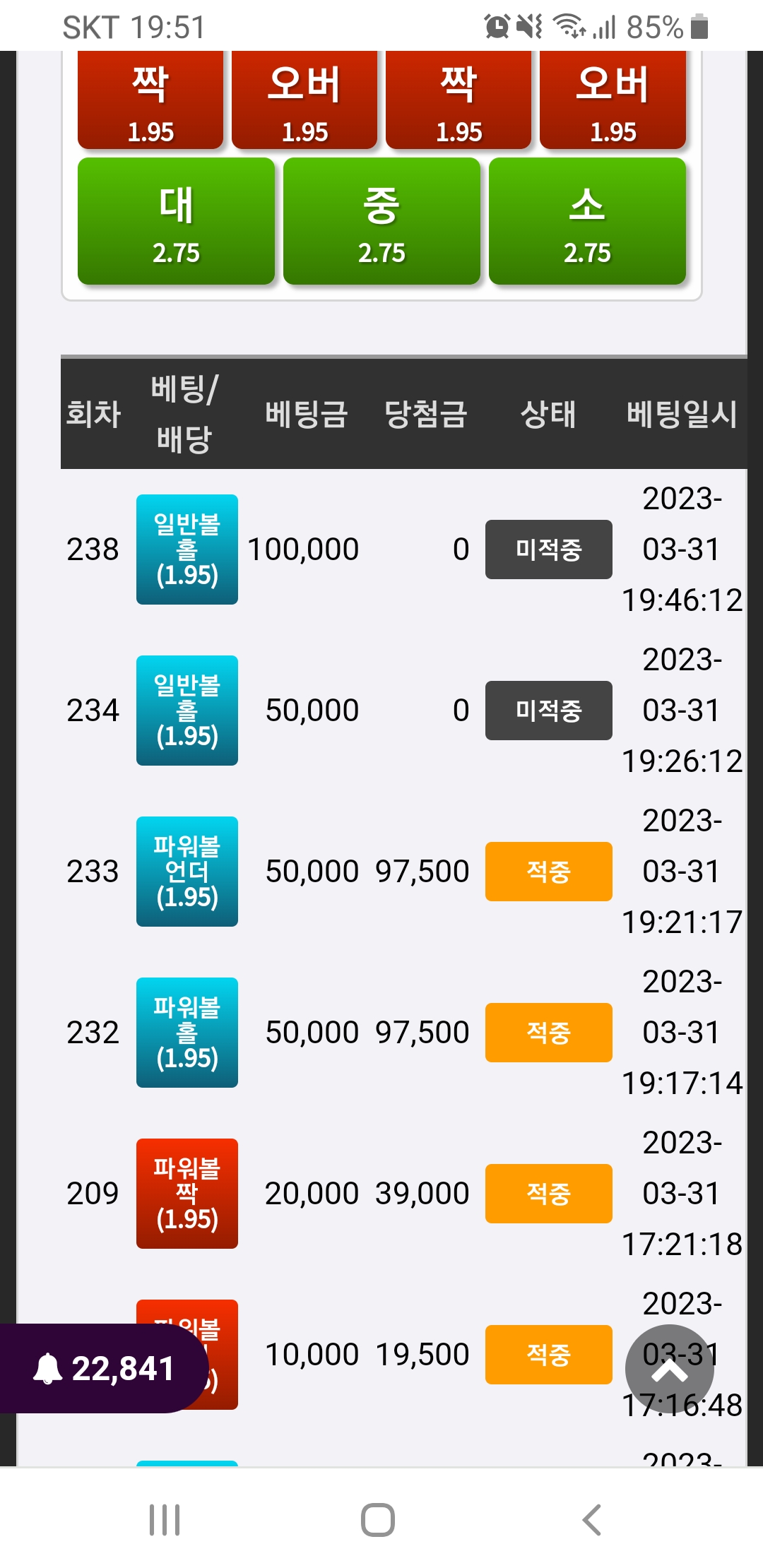Pick the 소 2.75 bet option
The height and width of the screenshot is (1568, 763).
tap(587, 221)
